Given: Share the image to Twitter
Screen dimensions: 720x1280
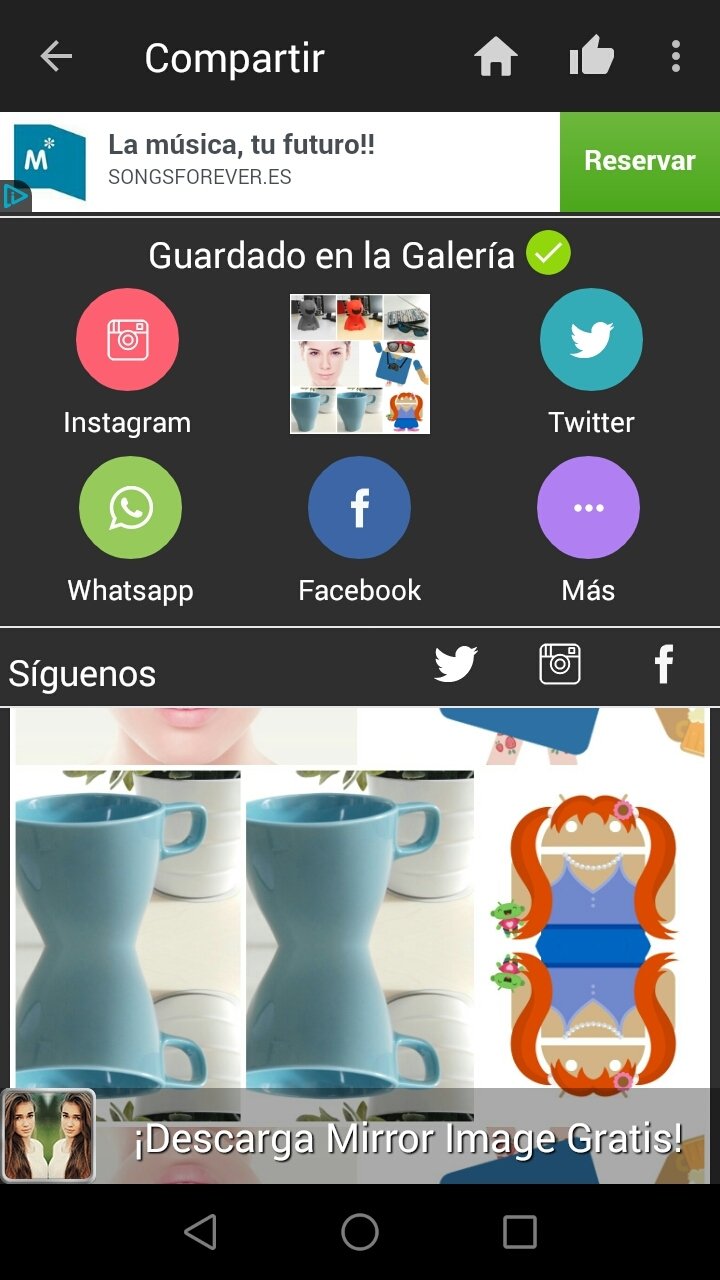Looking at the screenshot, I should point(591,340).
